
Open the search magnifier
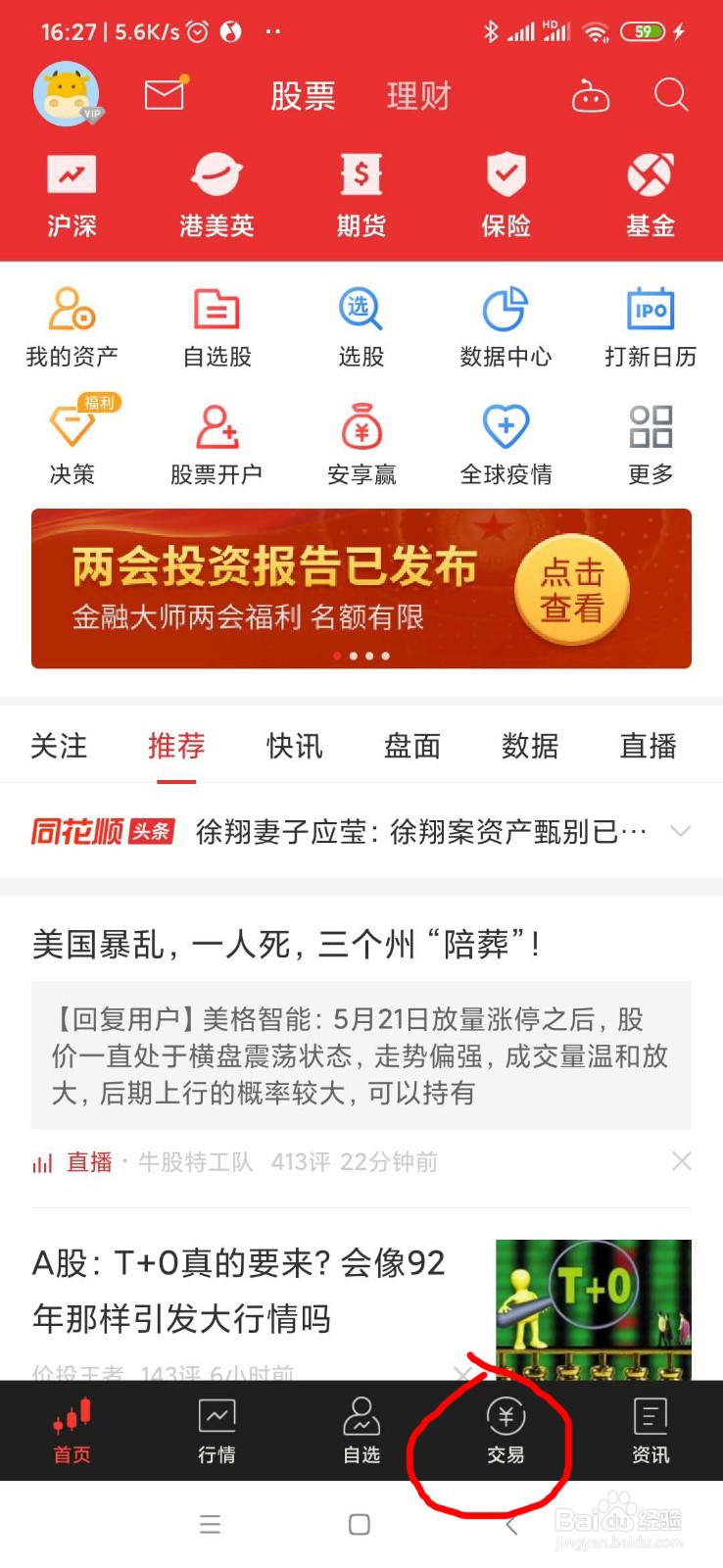tap(671, 95)
